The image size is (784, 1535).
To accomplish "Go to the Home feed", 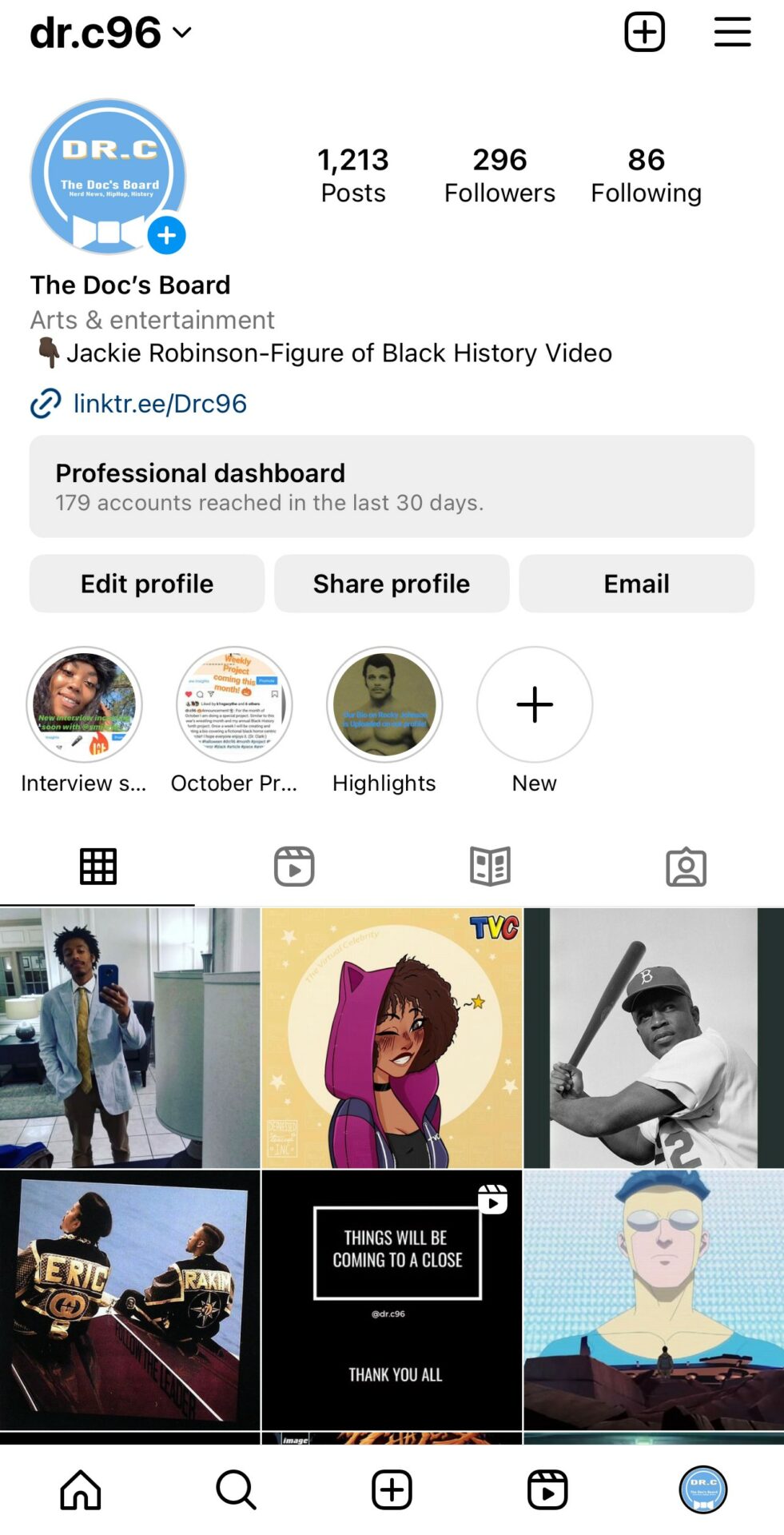I will [81, 1490].
